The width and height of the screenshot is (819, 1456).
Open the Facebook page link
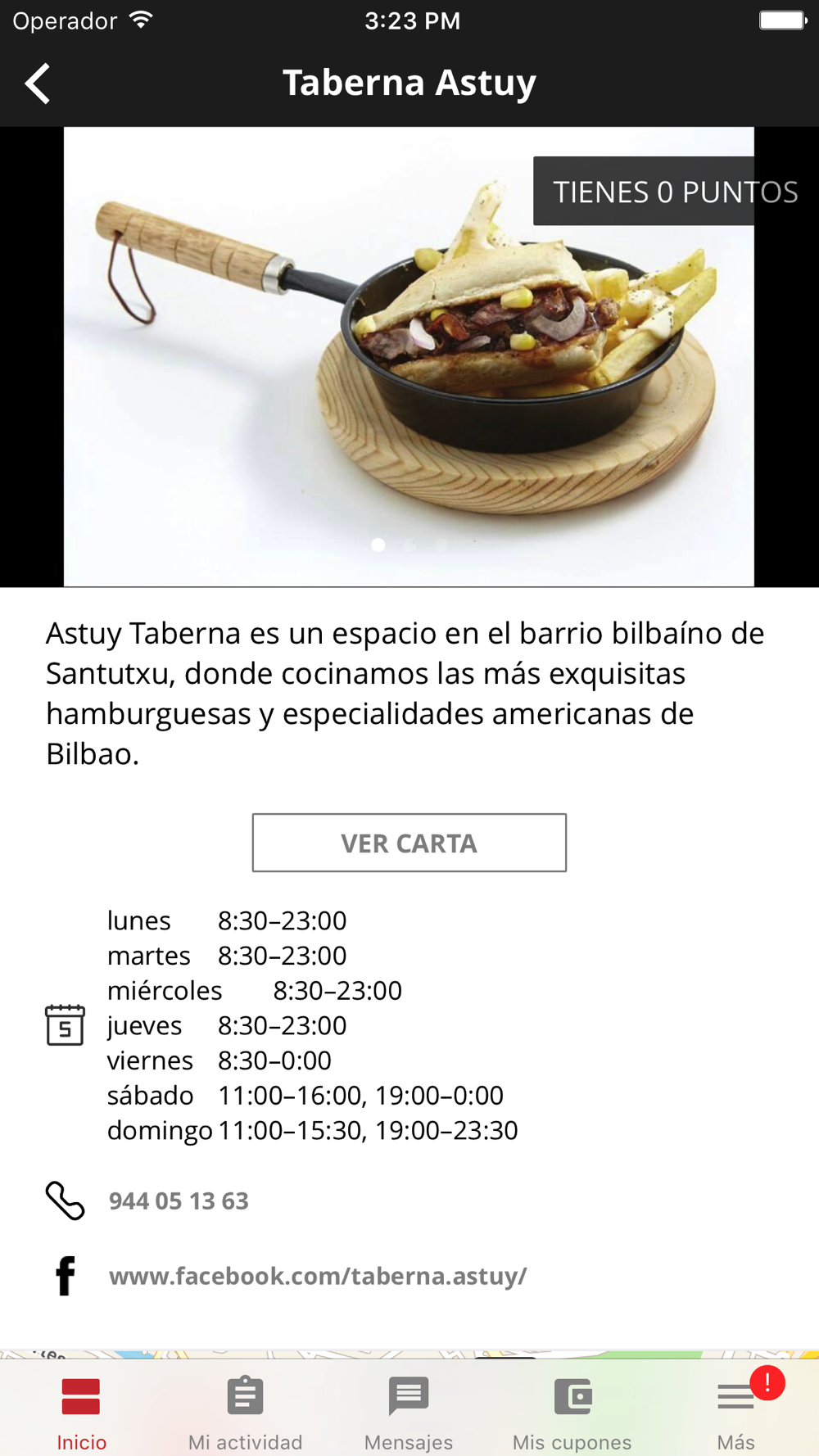(x=318, y=1276)
